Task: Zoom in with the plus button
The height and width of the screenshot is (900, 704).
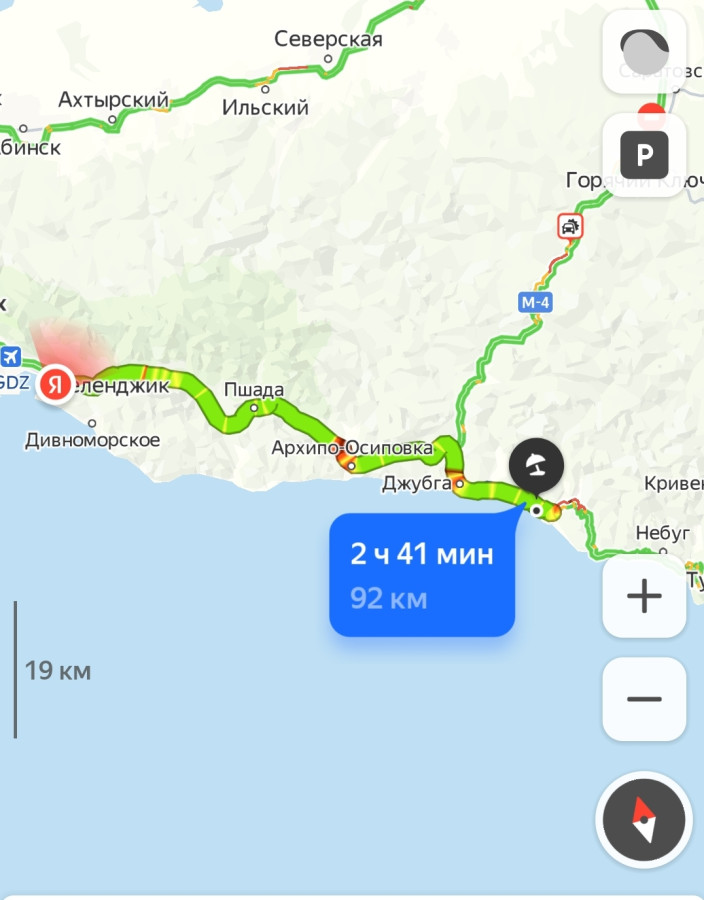Action: 644,597
